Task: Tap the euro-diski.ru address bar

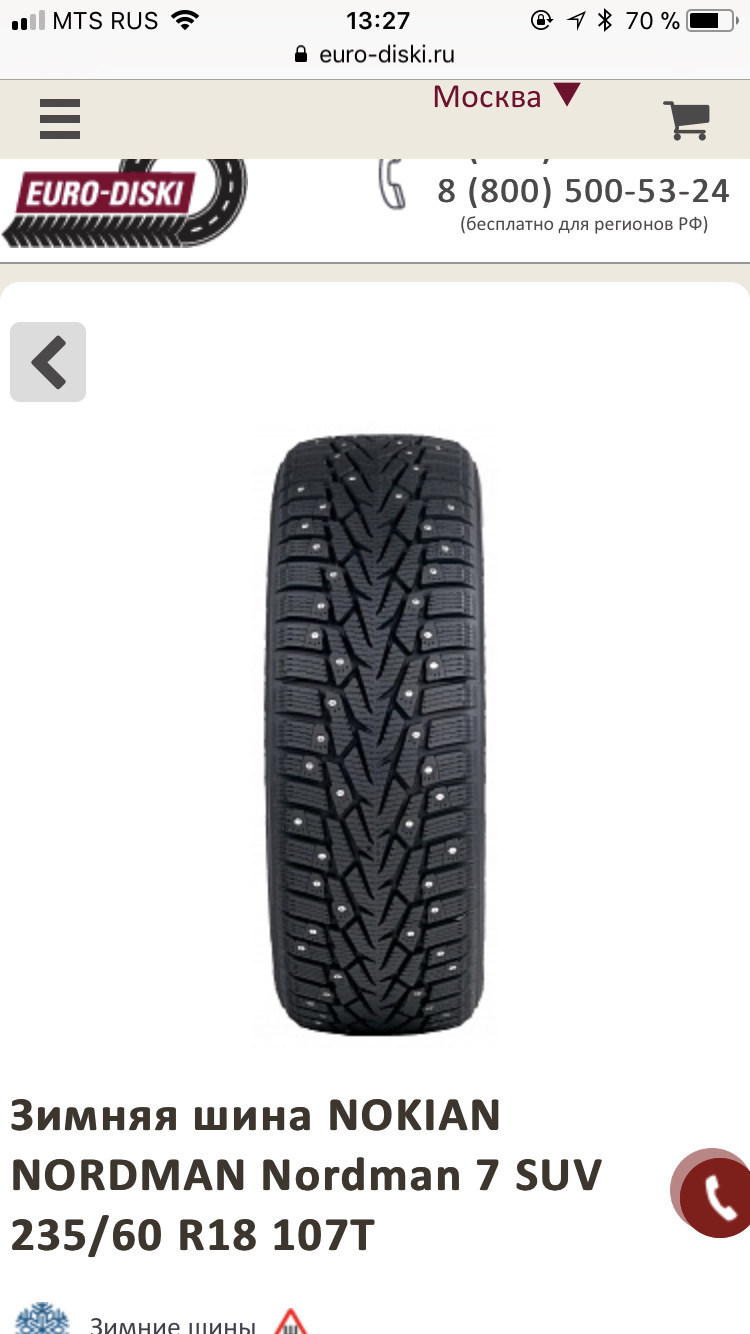Action: (375, 54)
